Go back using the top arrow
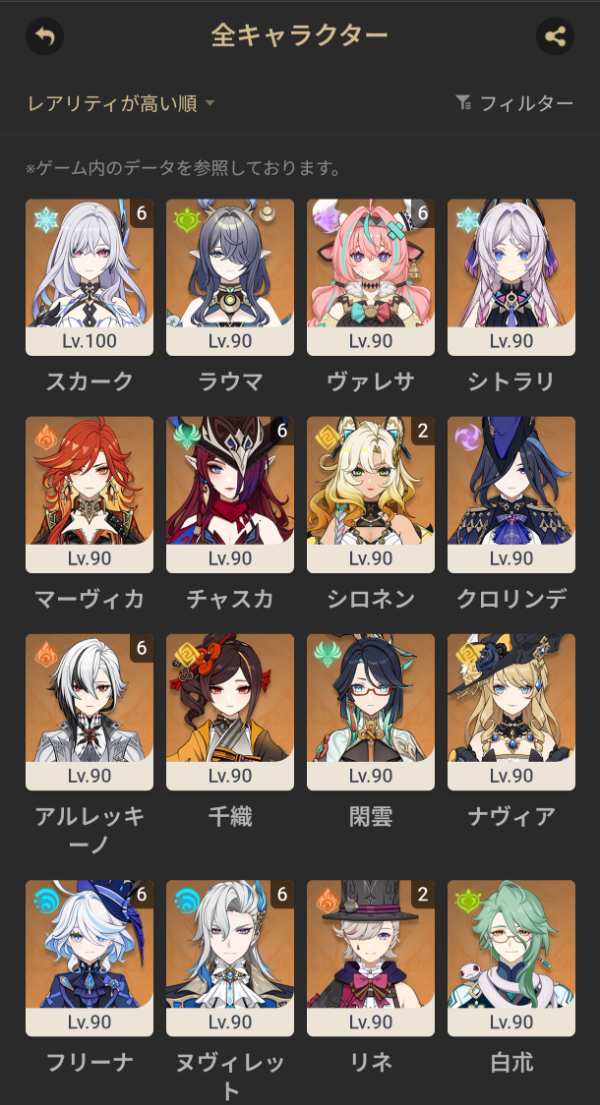The image size is (600, 1105). click(44, 37)
